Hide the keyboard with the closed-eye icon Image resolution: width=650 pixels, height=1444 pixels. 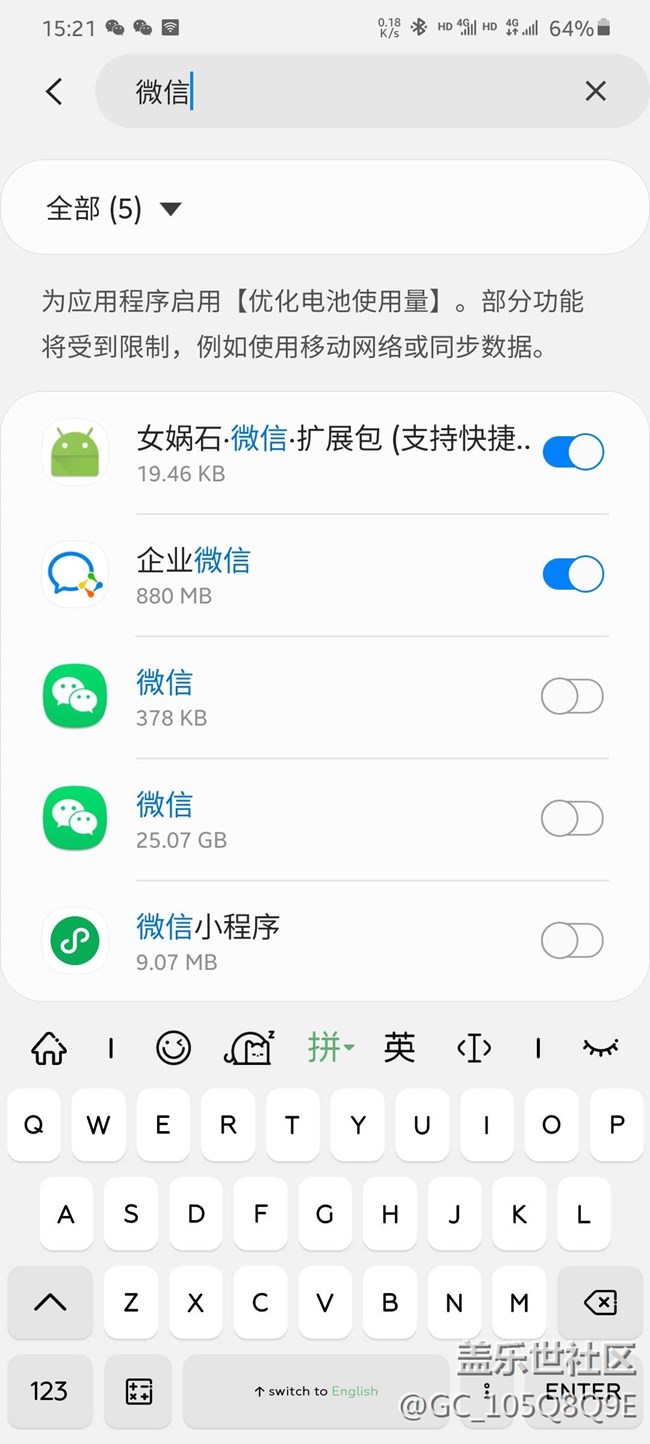[x=600, y=1047]
